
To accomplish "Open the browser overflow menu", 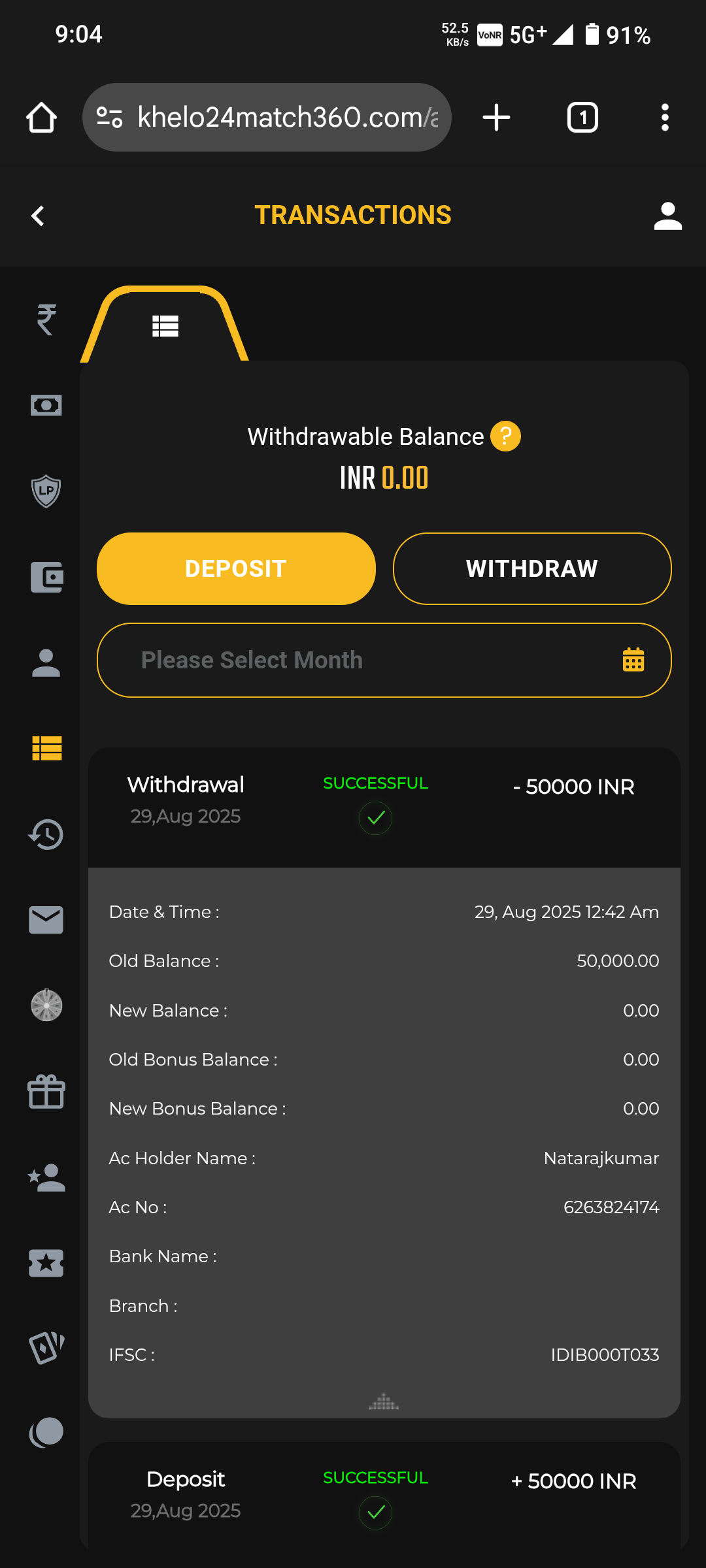I will (665, 118).
